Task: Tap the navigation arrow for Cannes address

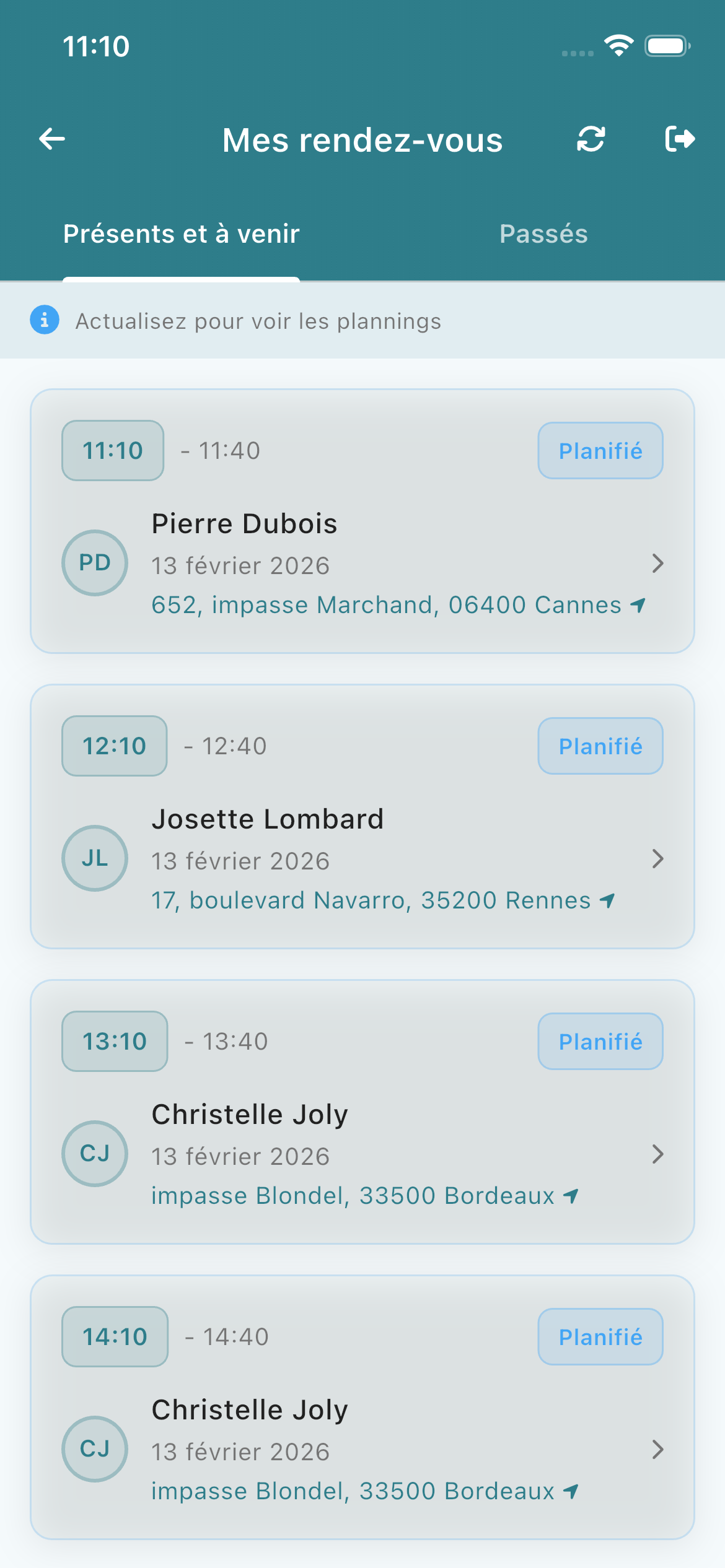Action: (638, 604)
